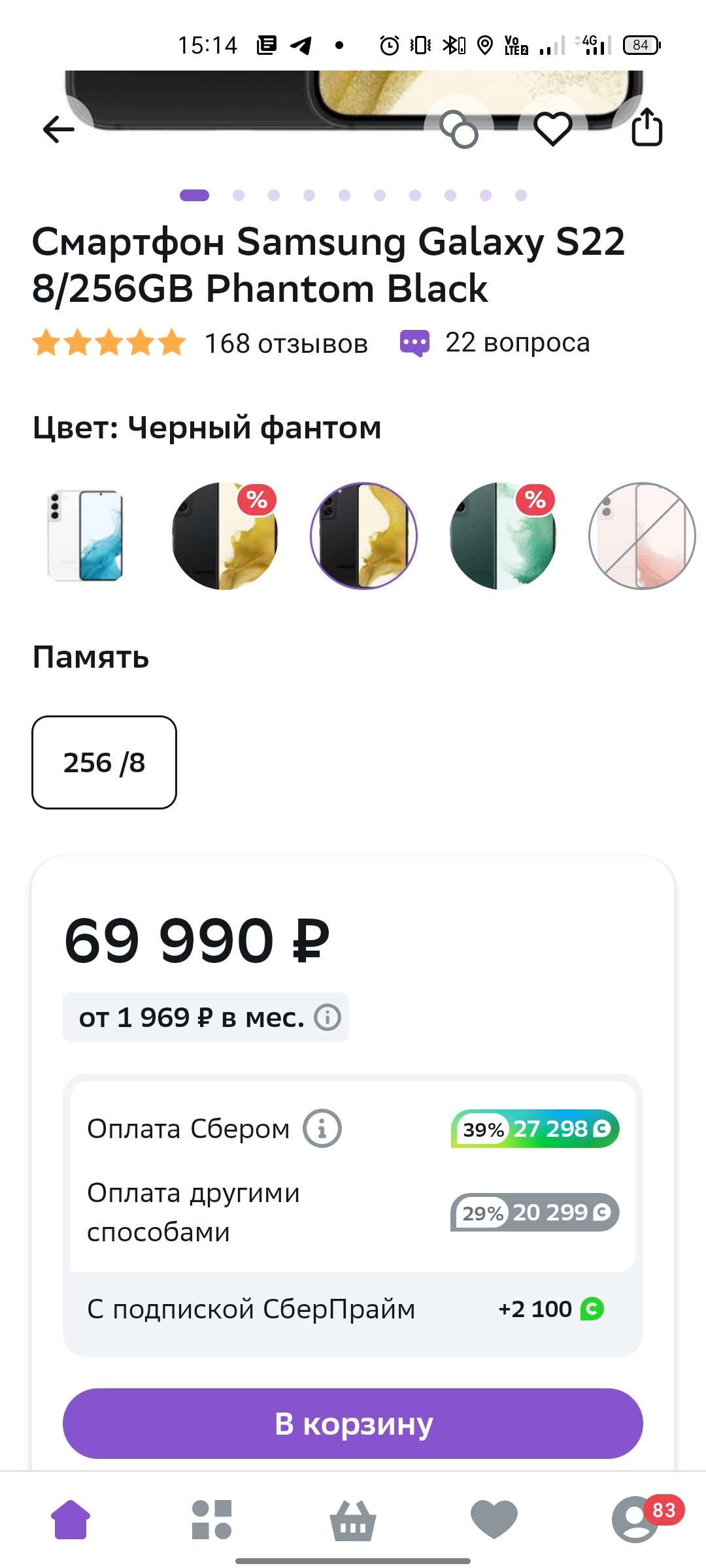Open the catalog tab
The height and width of the screenshot is (1568, 706).
click(212, 1519)
